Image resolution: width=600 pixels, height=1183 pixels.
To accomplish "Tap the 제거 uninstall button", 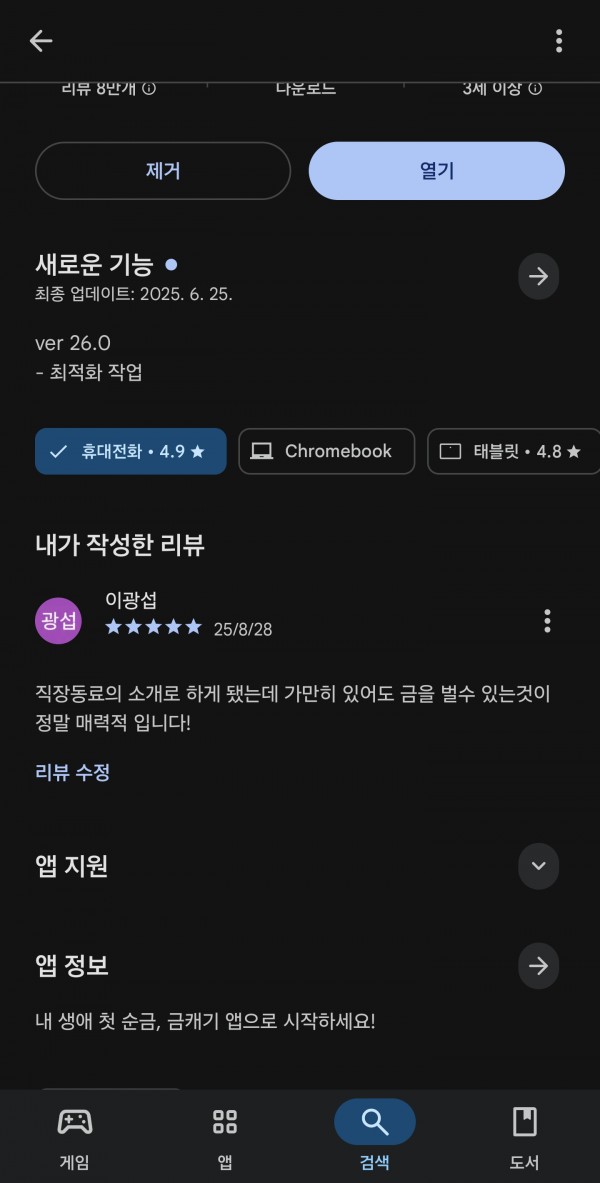I will [x=163, y=171].
